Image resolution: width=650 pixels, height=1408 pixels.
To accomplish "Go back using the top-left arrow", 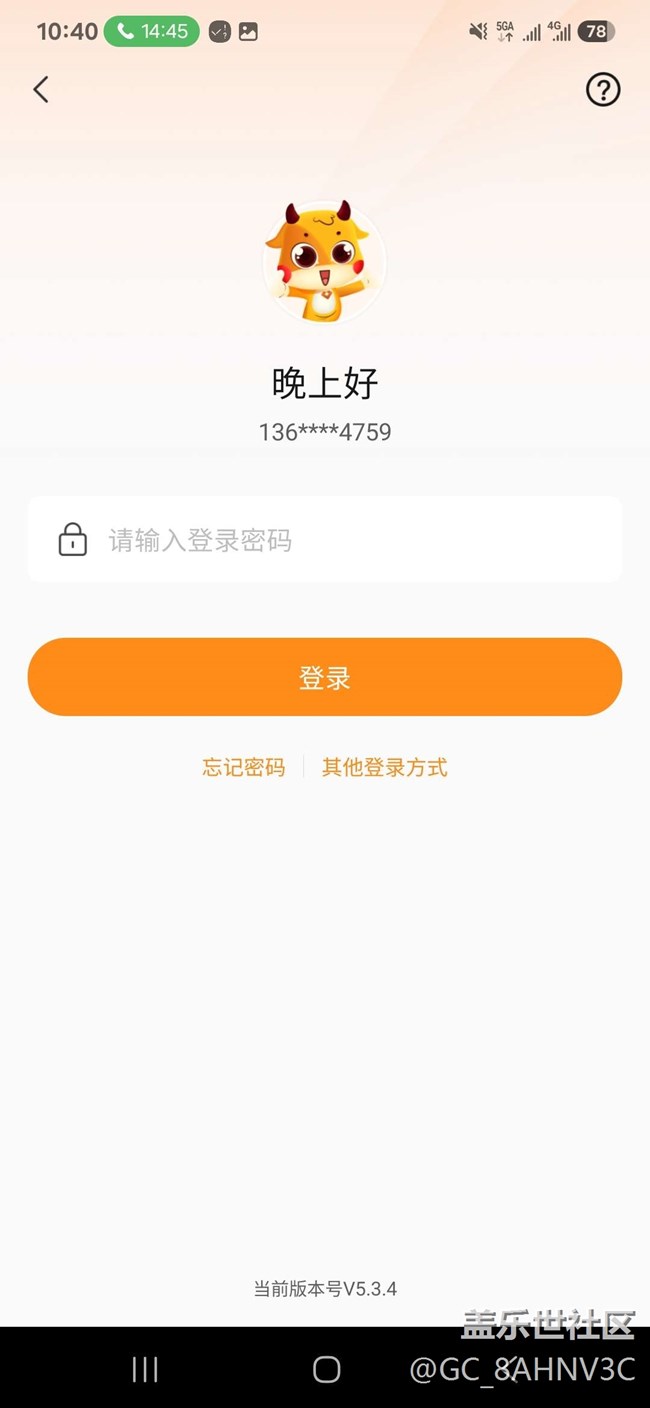I will 41,90.
